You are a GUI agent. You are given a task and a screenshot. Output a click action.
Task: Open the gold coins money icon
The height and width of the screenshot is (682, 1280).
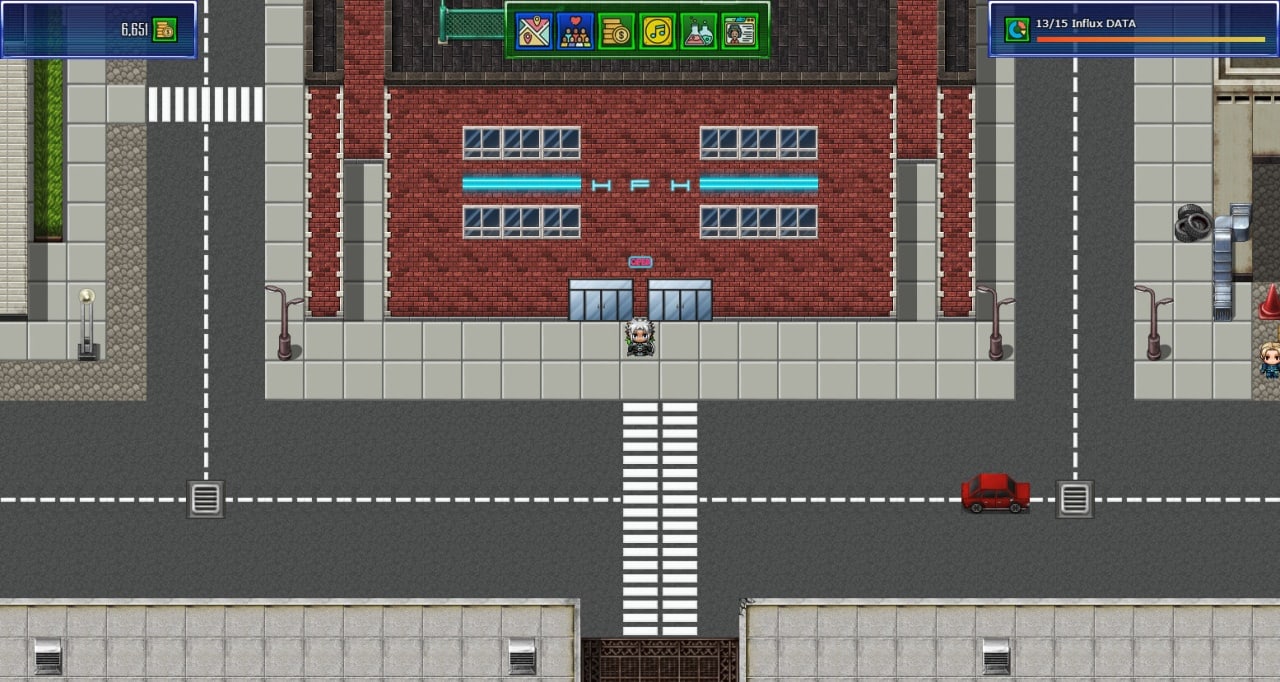pos(616,31)
